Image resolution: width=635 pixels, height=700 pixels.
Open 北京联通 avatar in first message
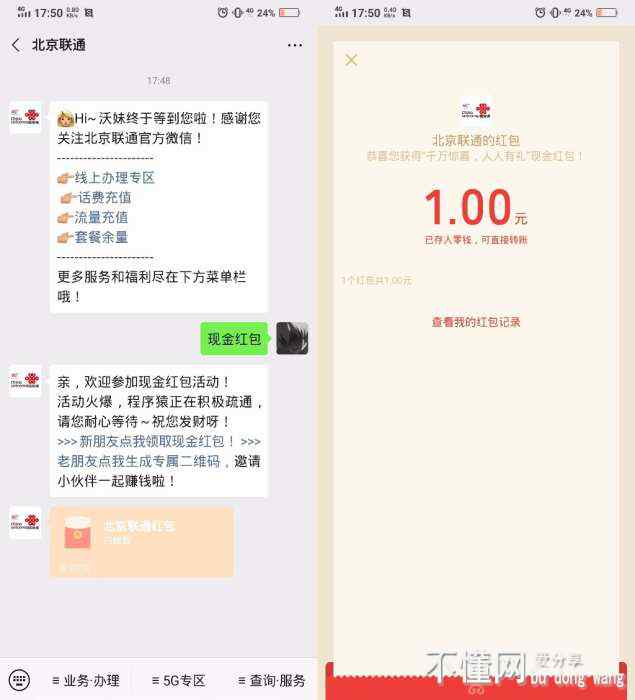[25, 116]
